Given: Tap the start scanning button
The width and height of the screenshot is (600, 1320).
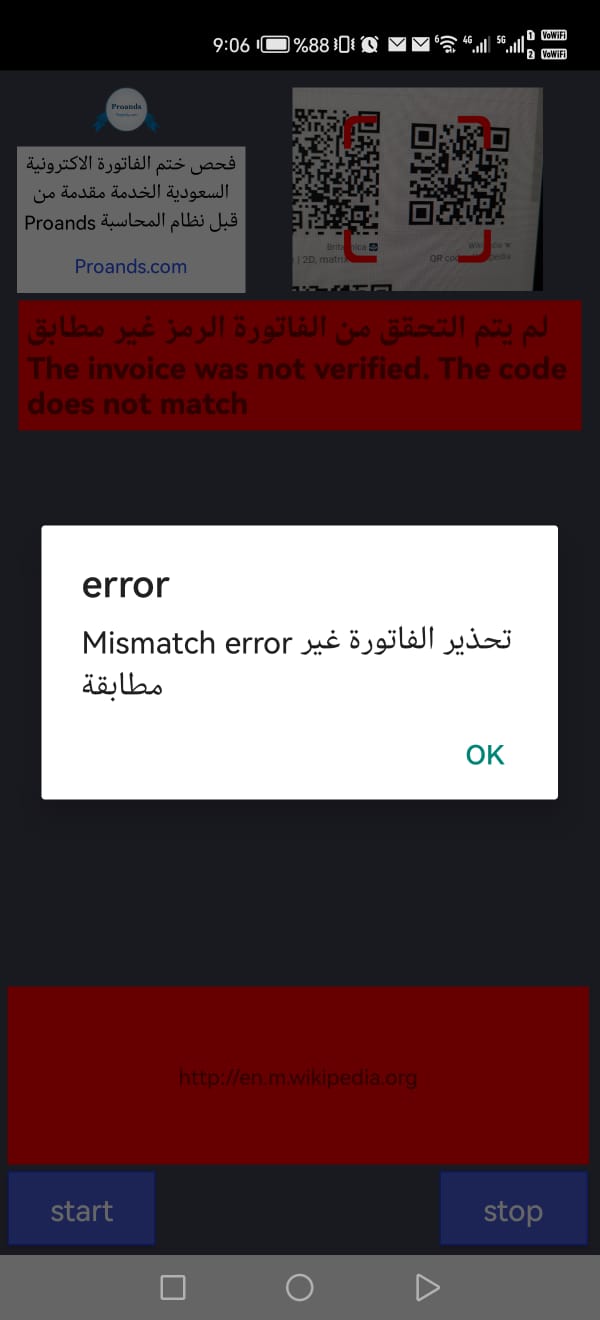Looking at the screenshot, I should tap(82, 1209).
